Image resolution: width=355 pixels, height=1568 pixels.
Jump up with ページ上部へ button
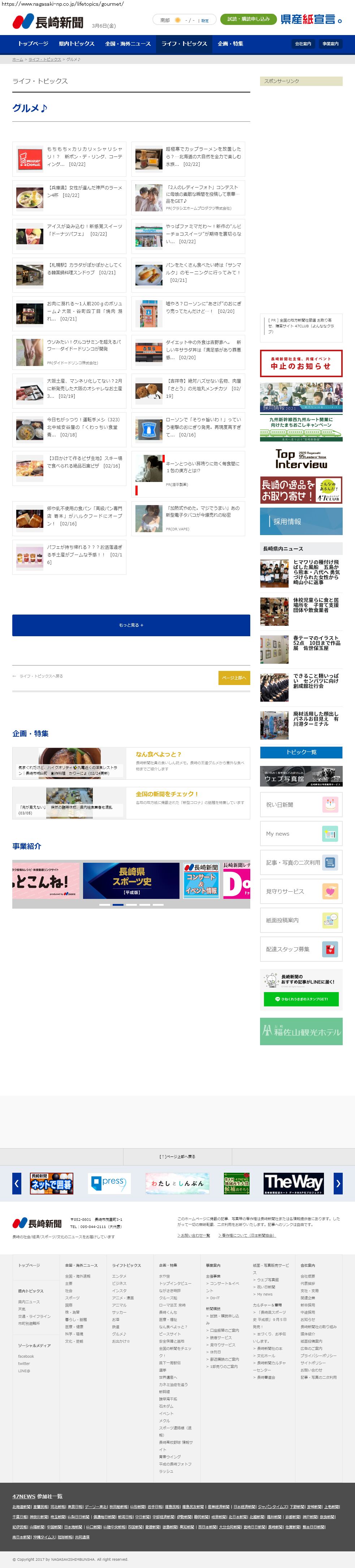pos(234,677)
